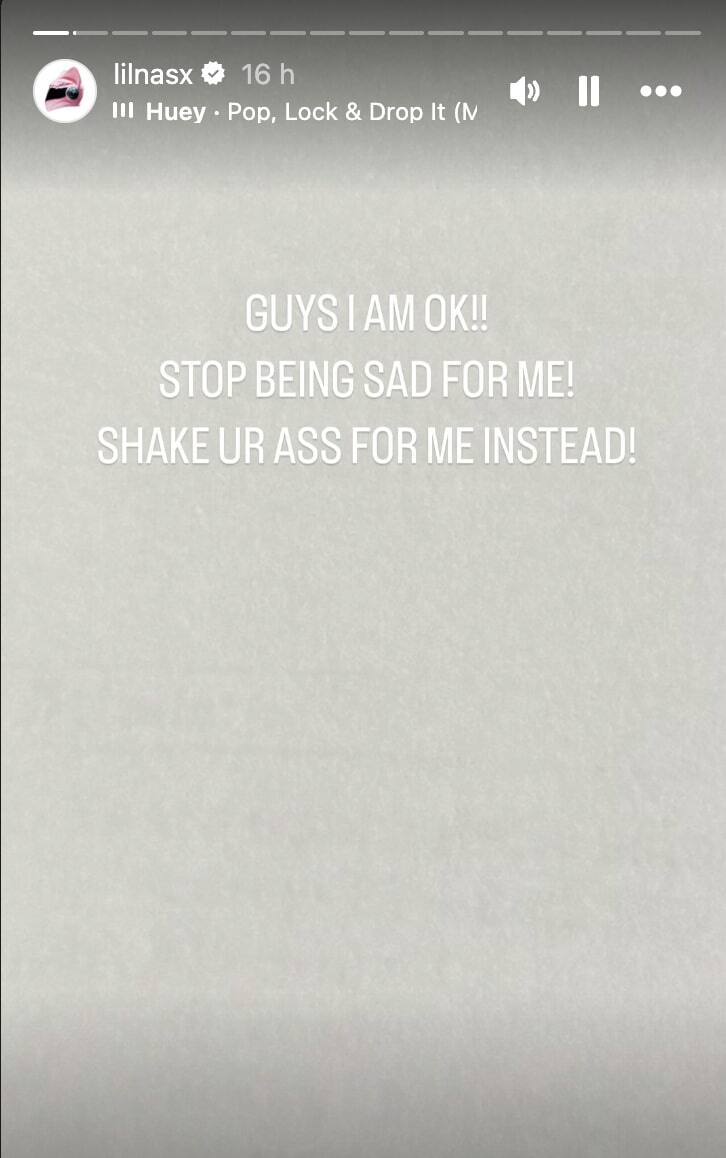Pause the story playback
726x1158 pixels.
tap(589, 92)
